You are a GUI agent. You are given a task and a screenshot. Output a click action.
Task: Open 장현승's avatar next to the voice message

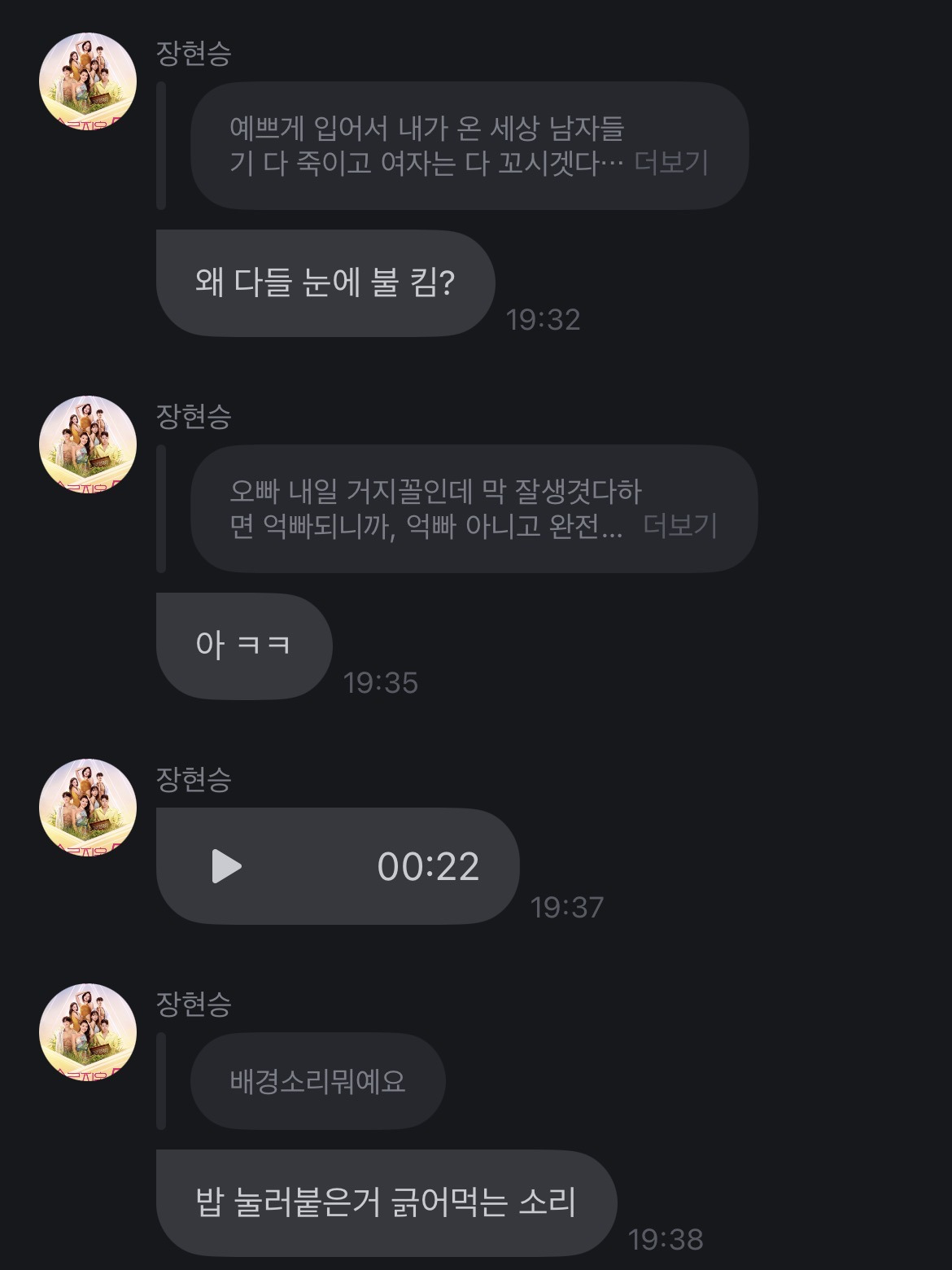(88, 808)
